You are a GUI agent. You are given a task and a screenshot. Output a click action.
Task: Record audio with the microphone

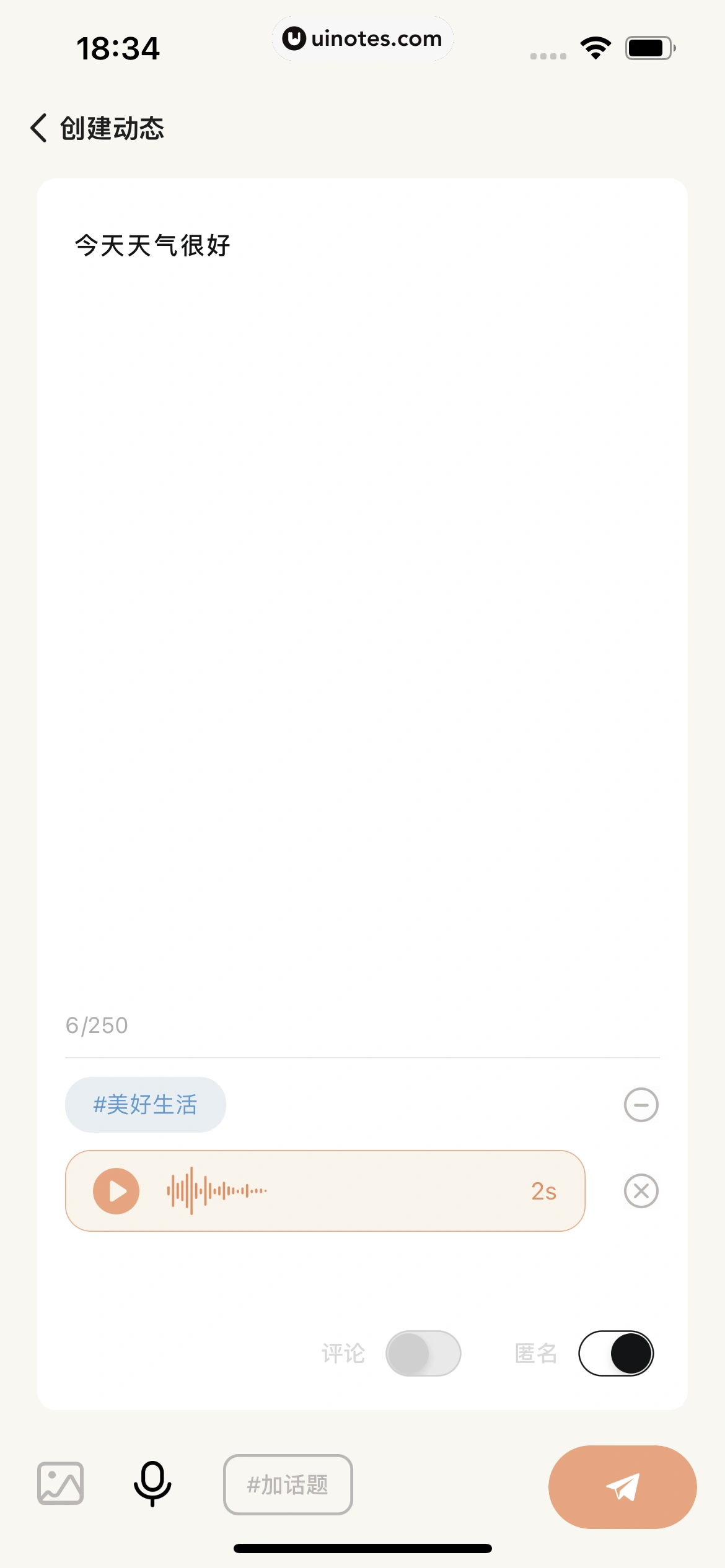click(152, 1484)
